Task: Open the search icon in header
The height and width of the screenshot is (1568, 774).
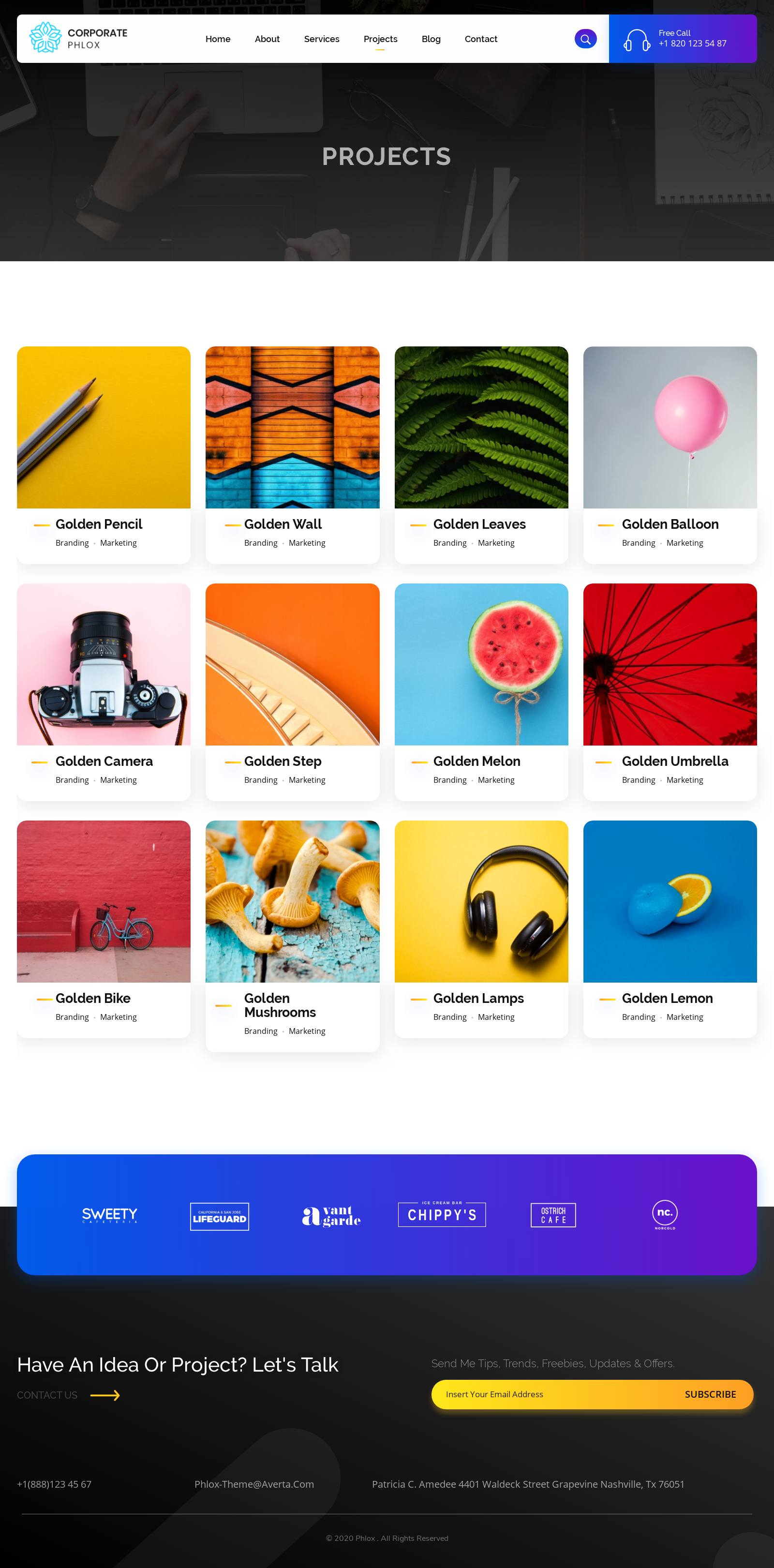Action: (x=585, y=39)
